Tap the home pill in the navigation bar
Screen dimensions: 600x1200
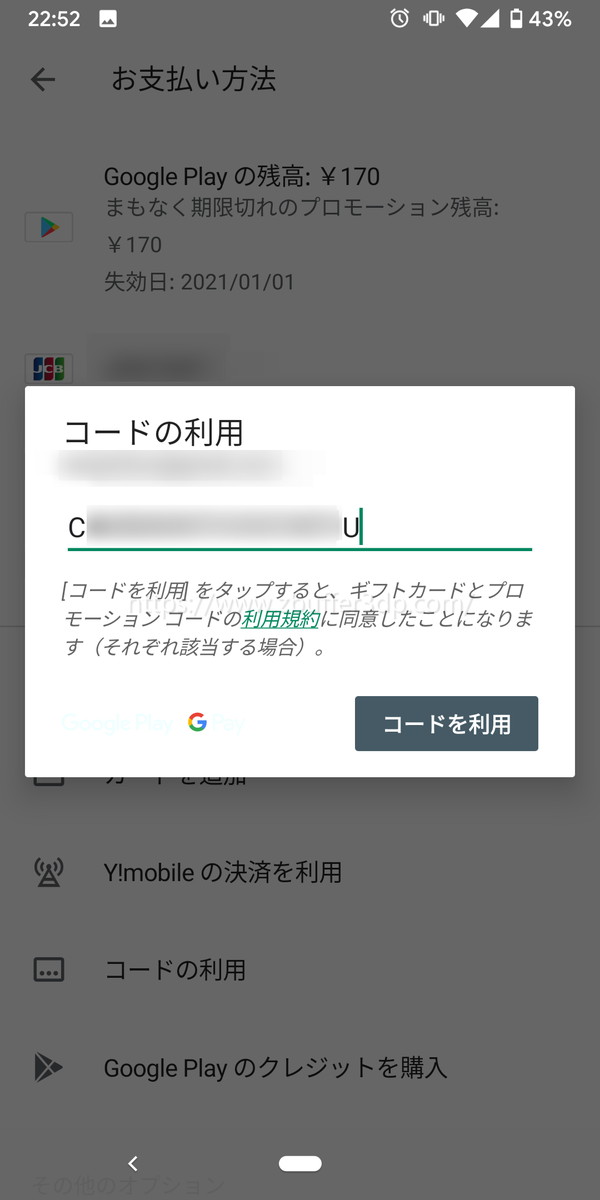(300, 1163)
